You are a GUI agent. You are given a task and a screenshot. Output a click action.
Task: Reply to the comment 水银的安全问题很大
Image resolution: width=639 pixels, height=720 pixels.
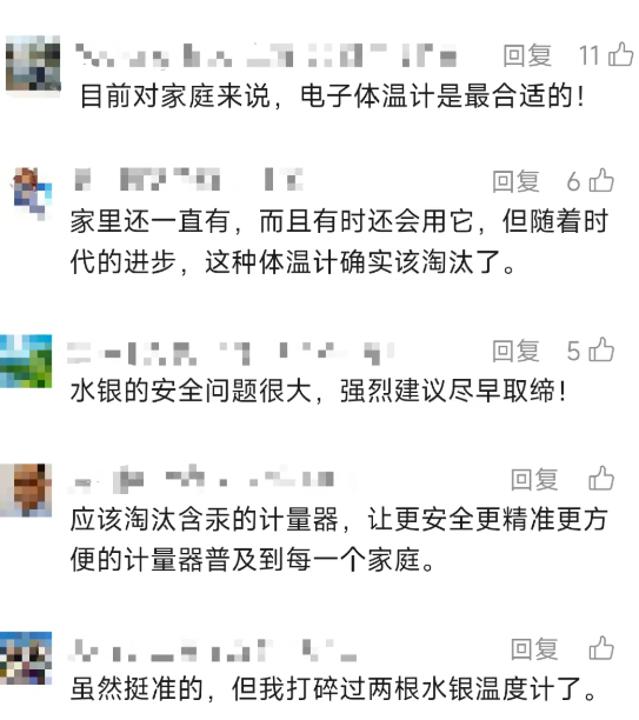click(x=516, y=351)
